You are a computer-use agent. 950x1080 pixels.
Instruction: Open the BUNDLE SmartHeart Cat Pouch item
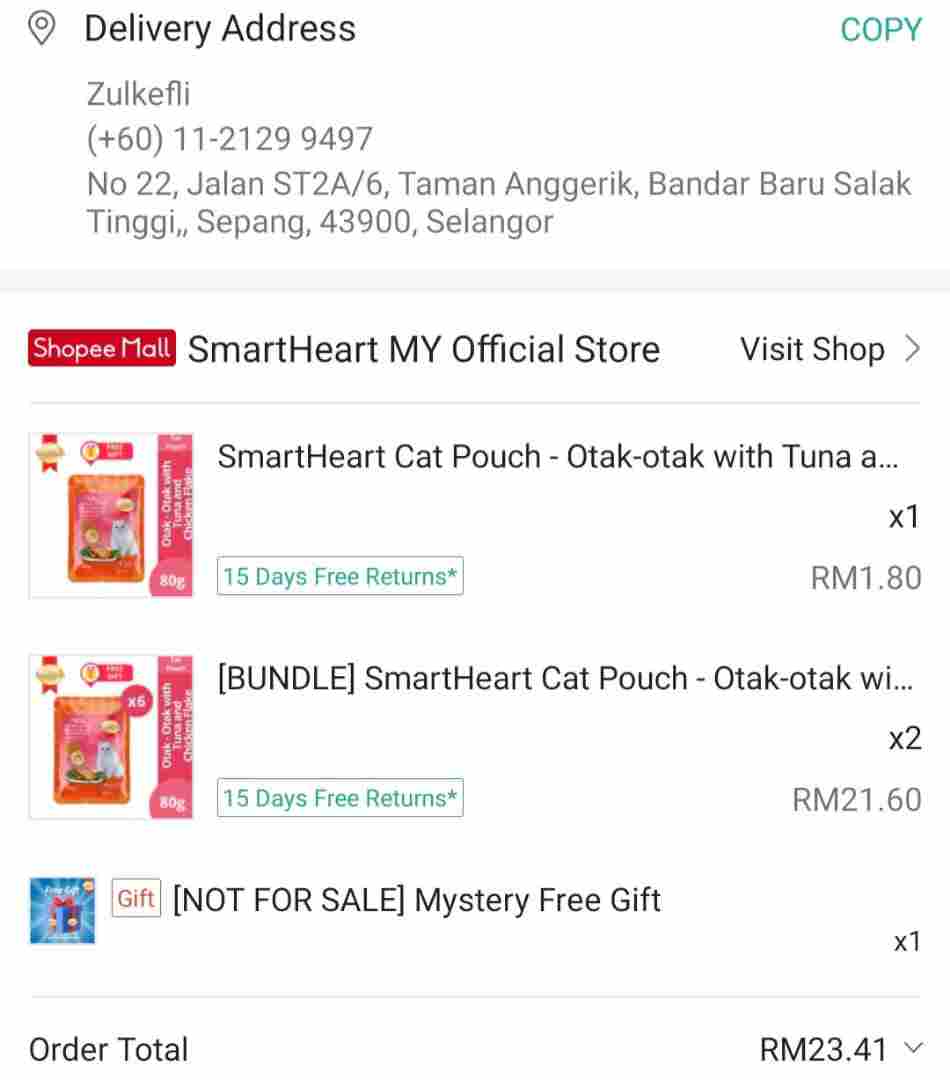564,679
